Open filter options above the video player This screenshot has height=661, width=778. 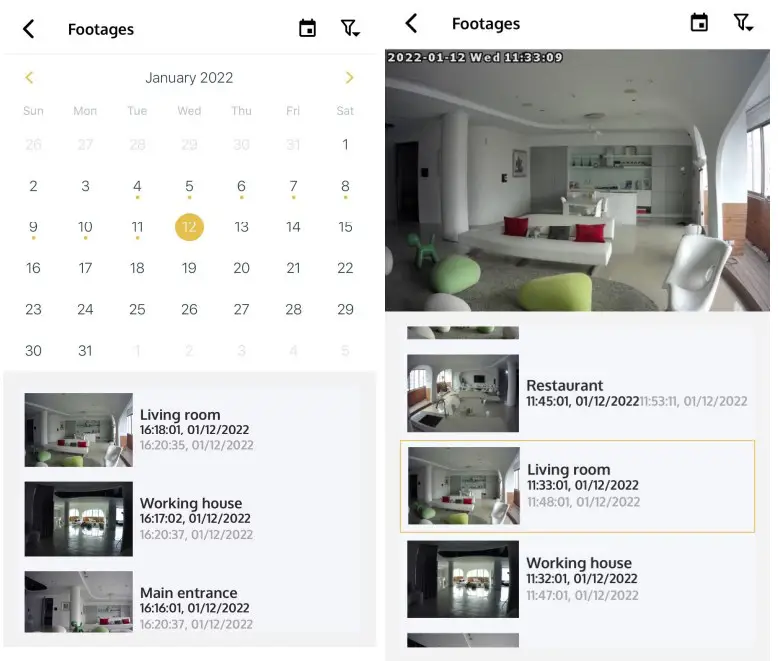(743, 23)
